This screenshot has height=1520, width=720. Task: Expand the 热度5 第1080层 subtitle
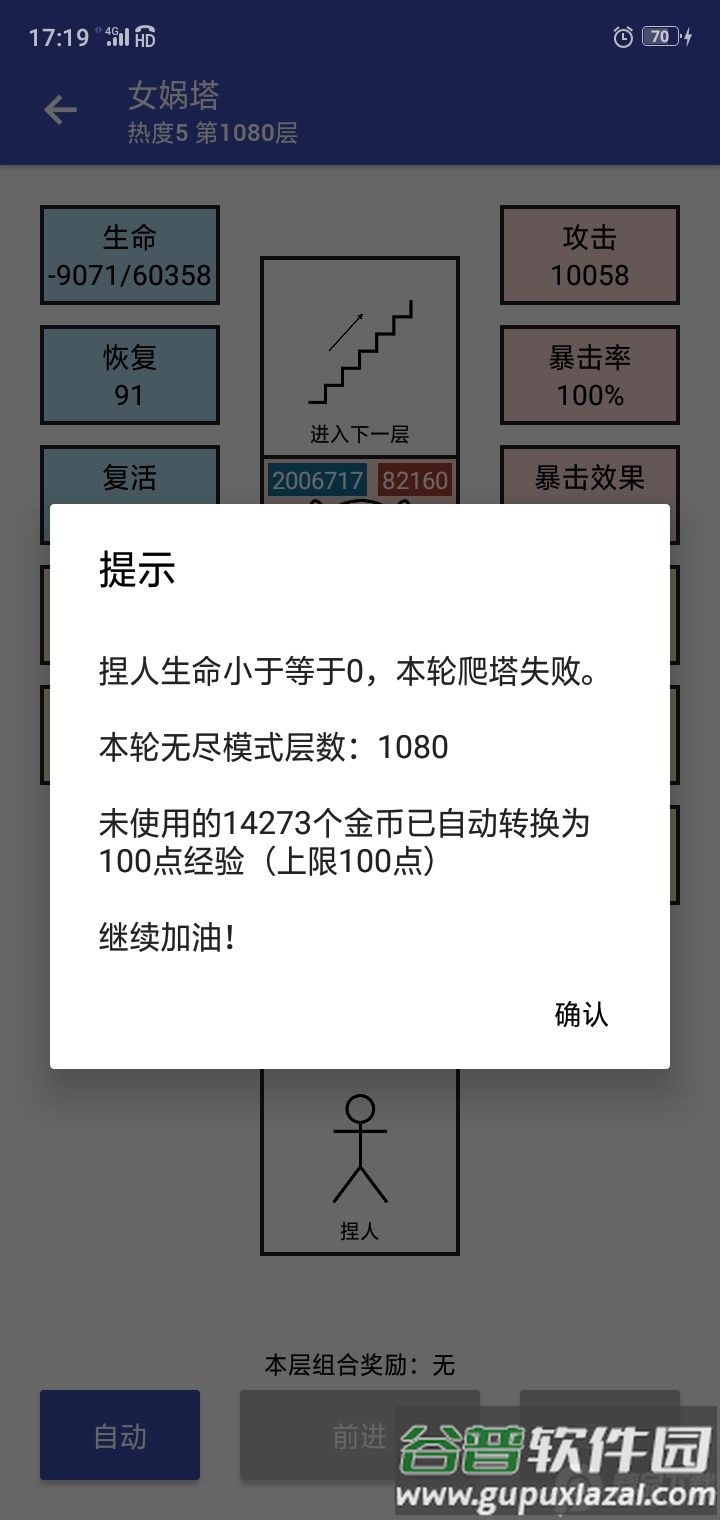click(212, 131)
